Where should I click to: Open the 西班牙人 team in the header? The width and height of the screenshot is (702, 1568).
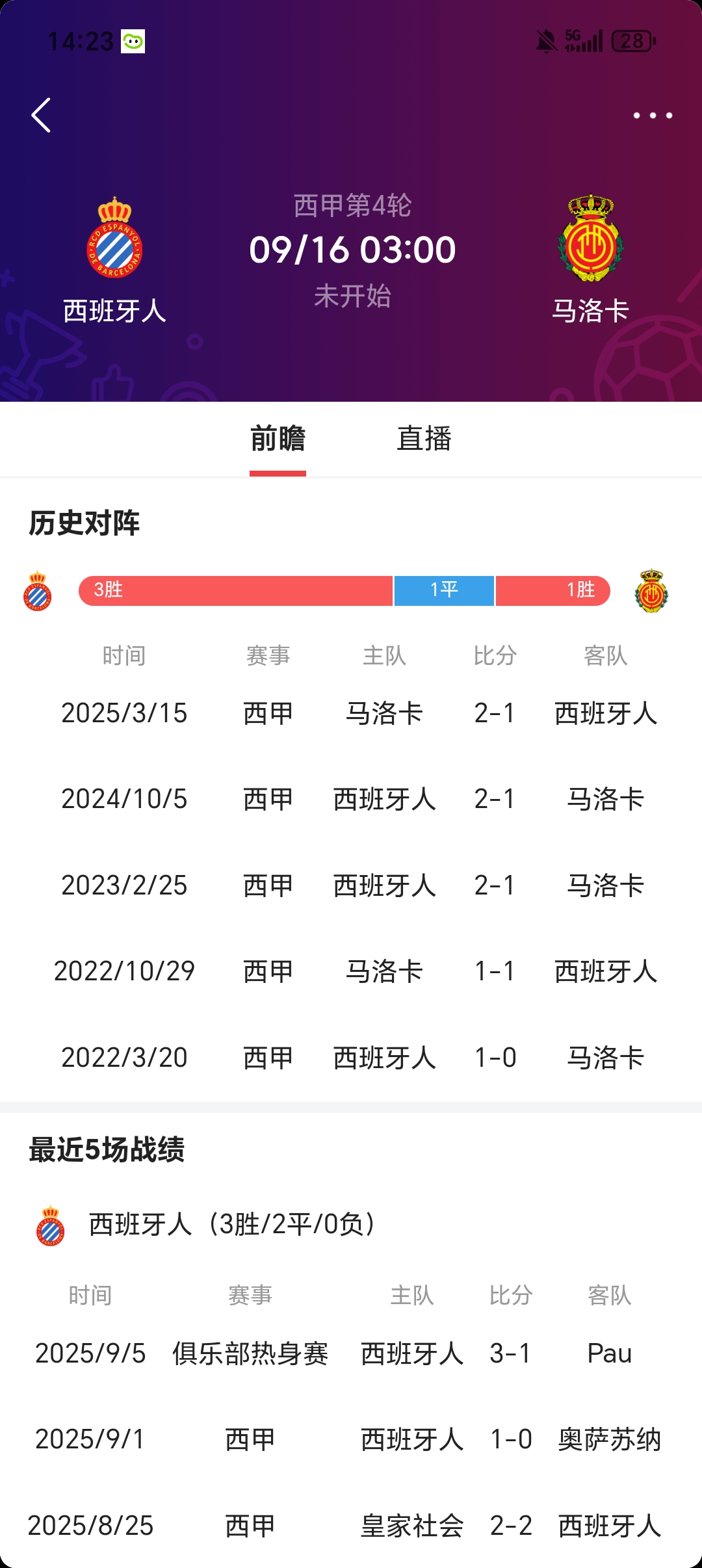(114, 260)
